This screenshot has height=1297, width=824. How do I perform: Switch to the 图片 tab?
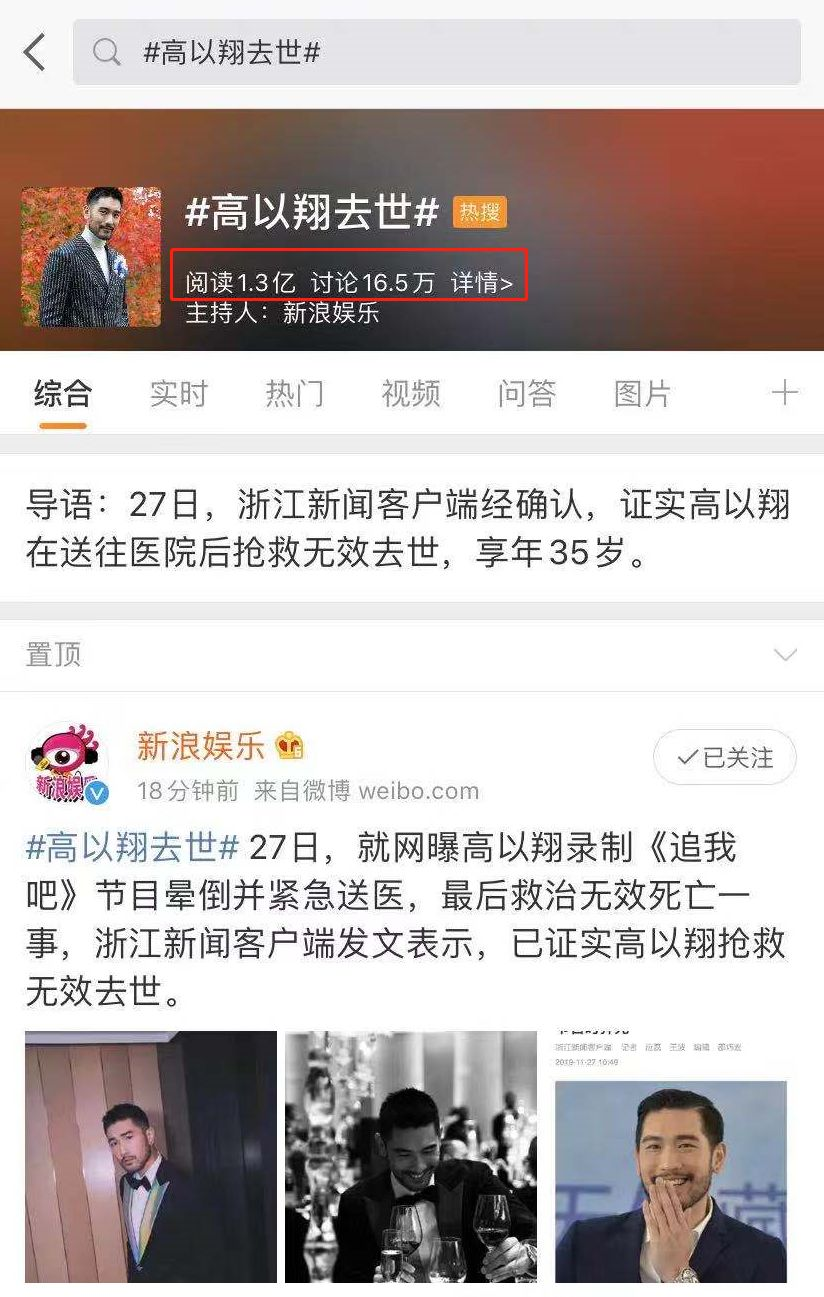642,393
